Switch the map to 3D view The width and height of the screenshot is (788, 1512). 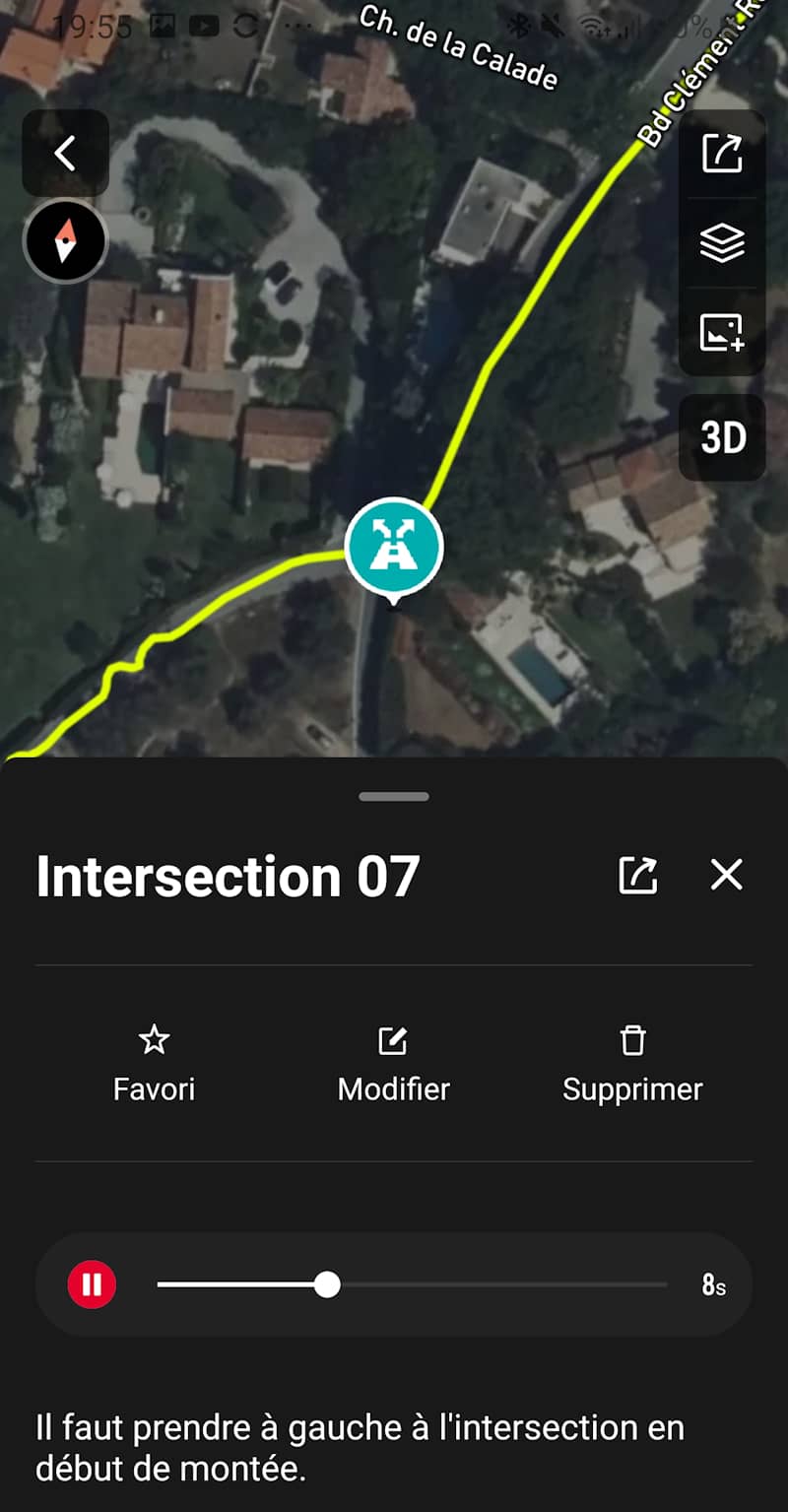[722, 438]
